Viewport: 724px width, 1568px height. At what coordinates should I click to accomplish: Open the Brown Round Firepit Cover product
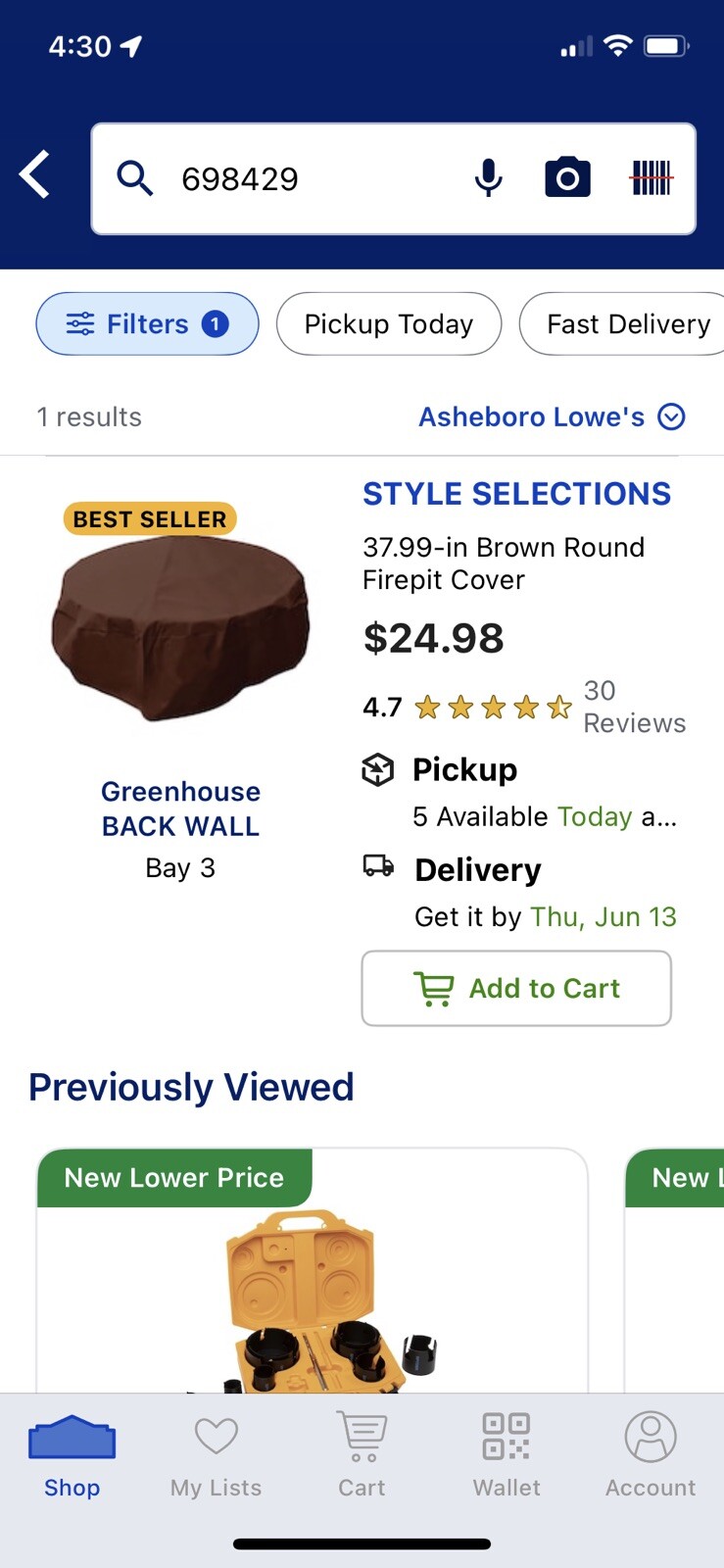pos(503,563)
